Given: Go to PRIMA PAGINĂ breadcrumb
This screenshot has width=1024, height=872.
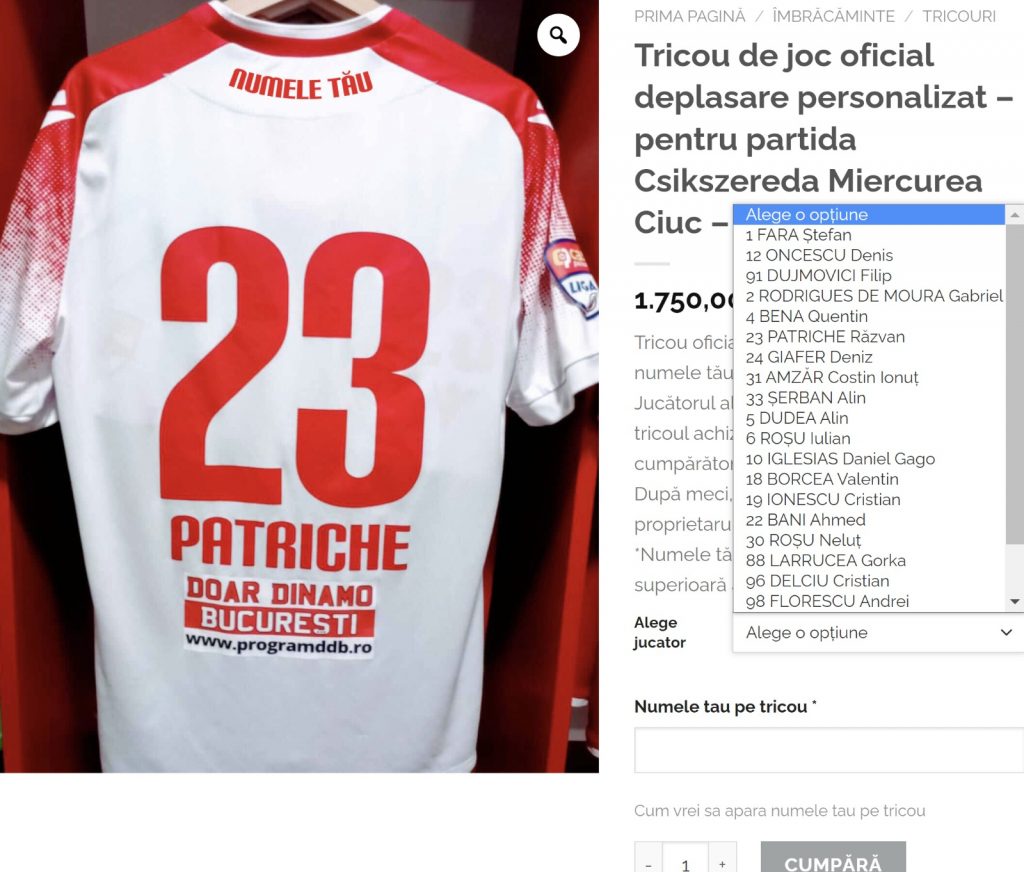Looking at the screenshot, I should (690, 16).
